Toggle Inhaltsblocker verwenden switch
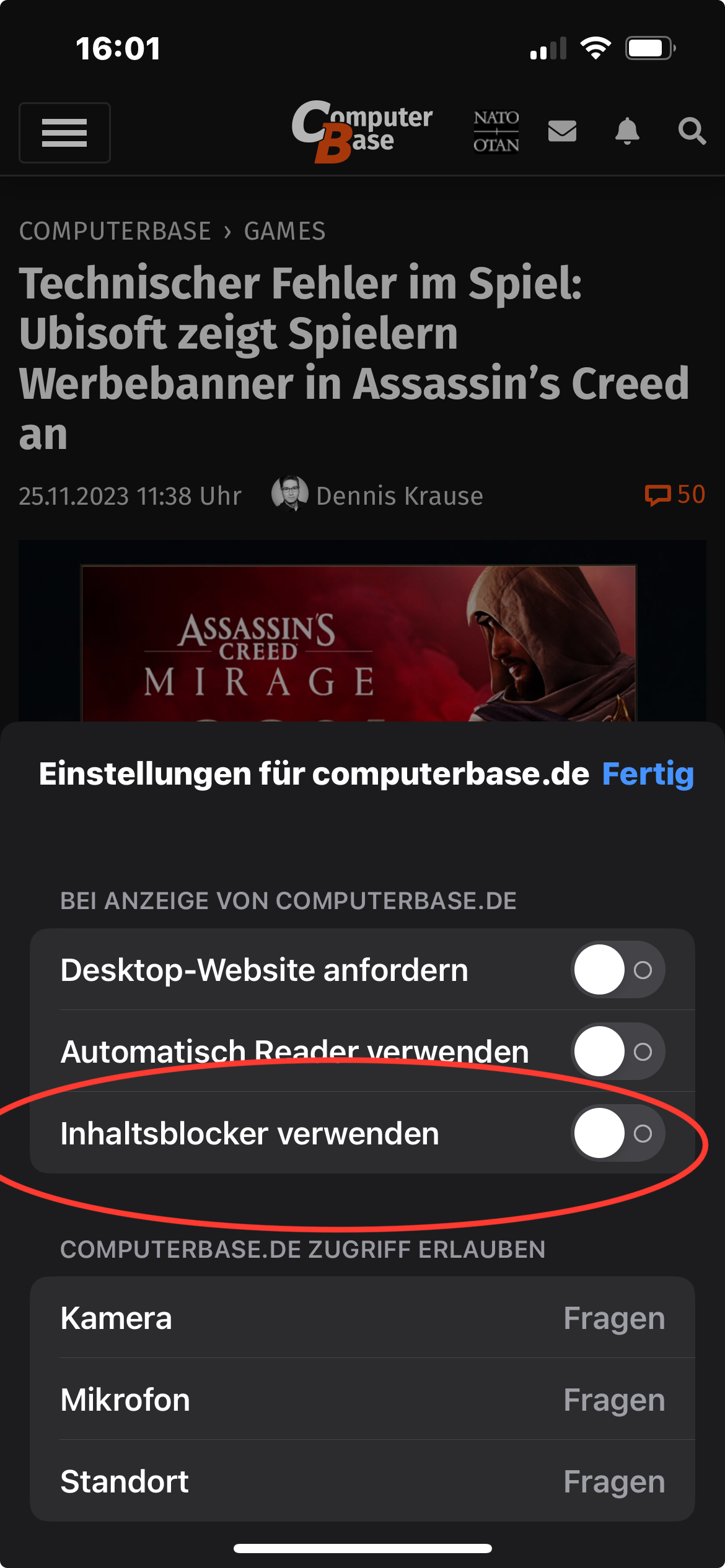 (x=617, y=1133)
